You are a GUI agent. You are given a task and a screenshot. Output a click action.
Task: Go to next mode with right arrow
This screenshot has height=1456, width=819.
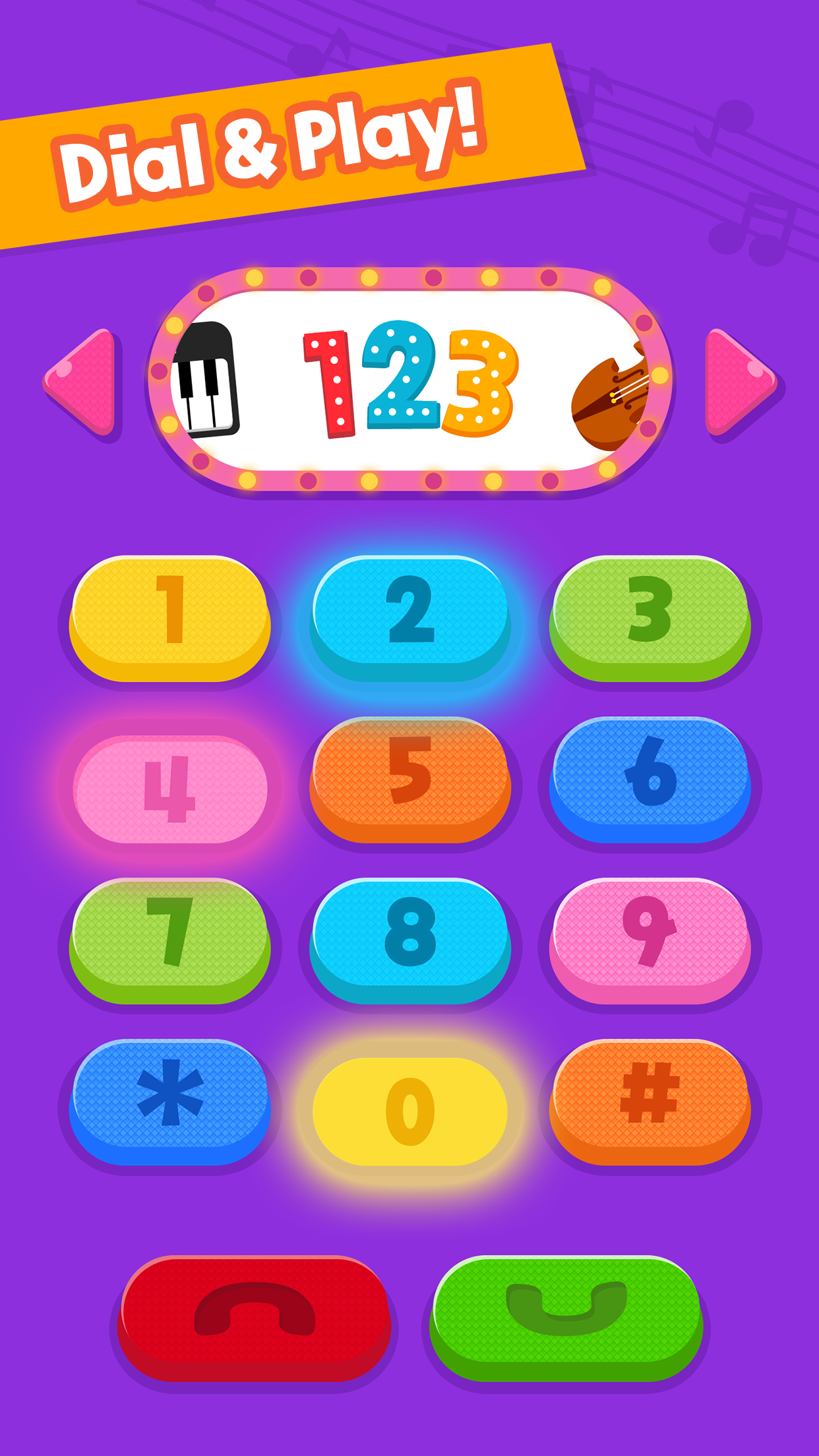(x=739, y=382)
